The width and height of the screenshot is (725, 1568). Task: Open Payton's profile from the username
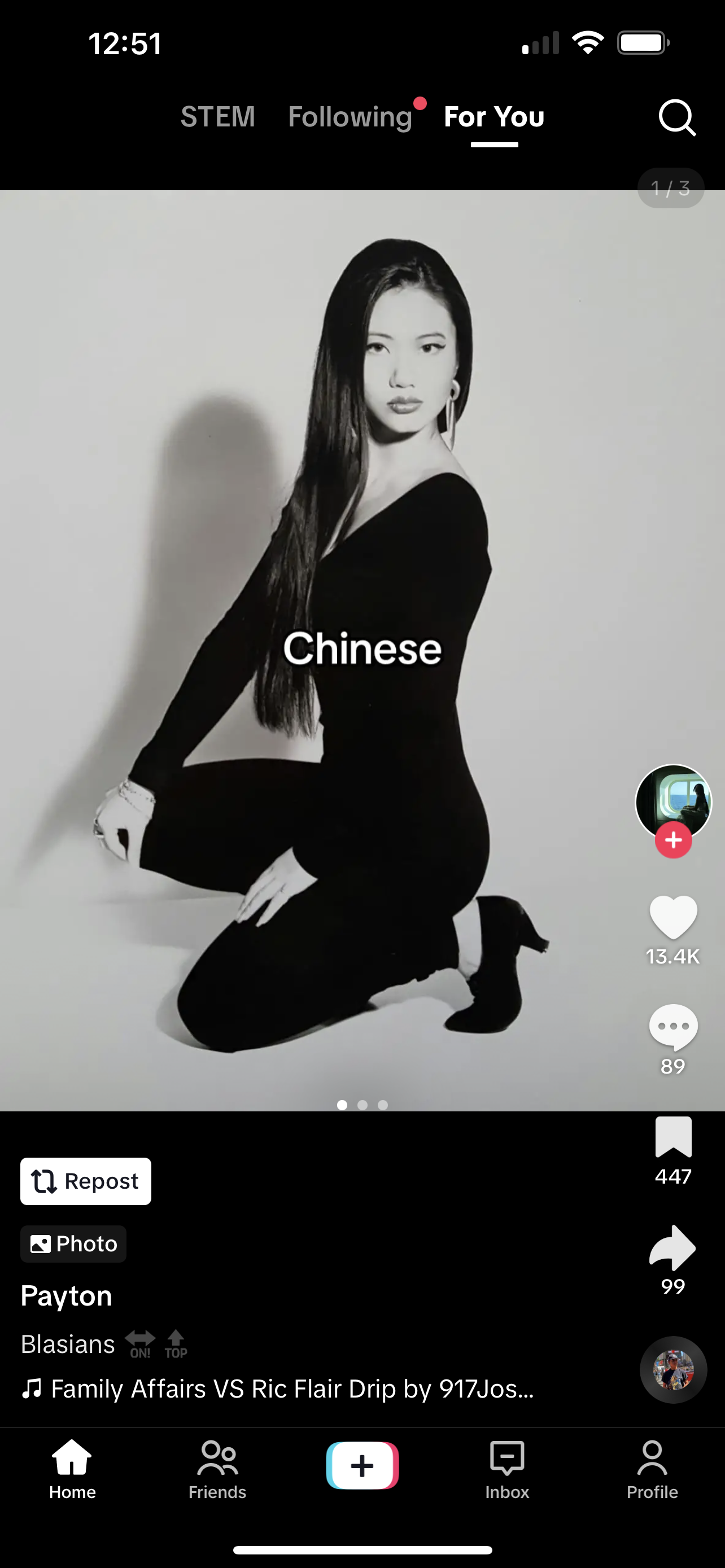coord(67,1295)
